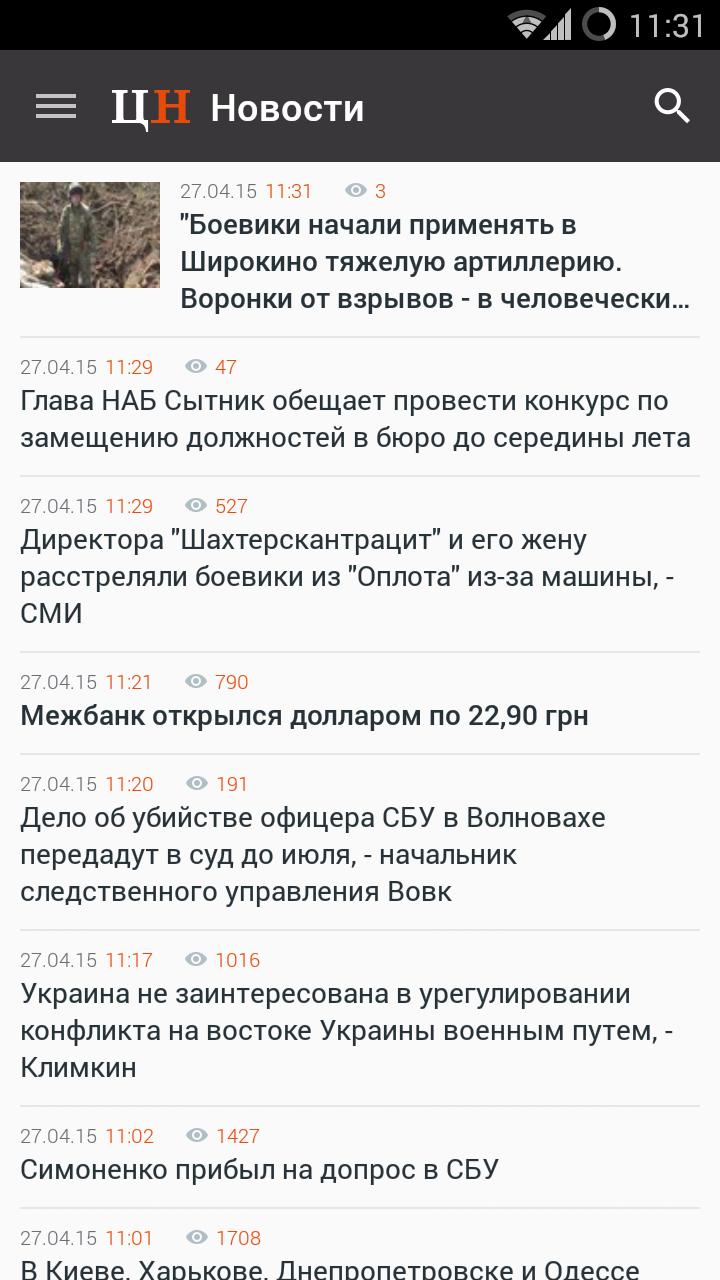The height and width of the screenshot is (1280, 720).
Task: Tap the search icon in the toolbar
Action: point(670,104)
